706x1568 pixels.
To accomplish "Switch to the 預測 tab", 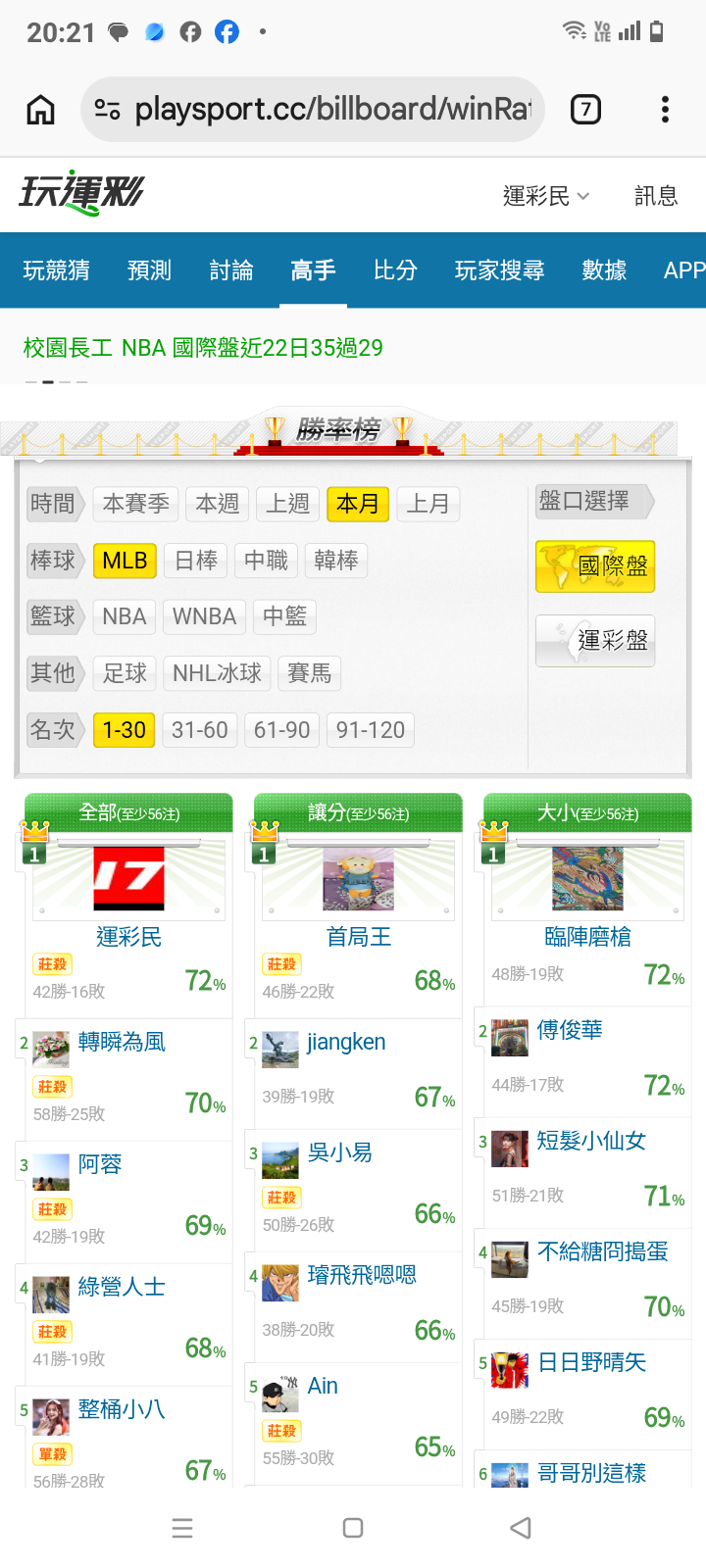I will (149, 270).
